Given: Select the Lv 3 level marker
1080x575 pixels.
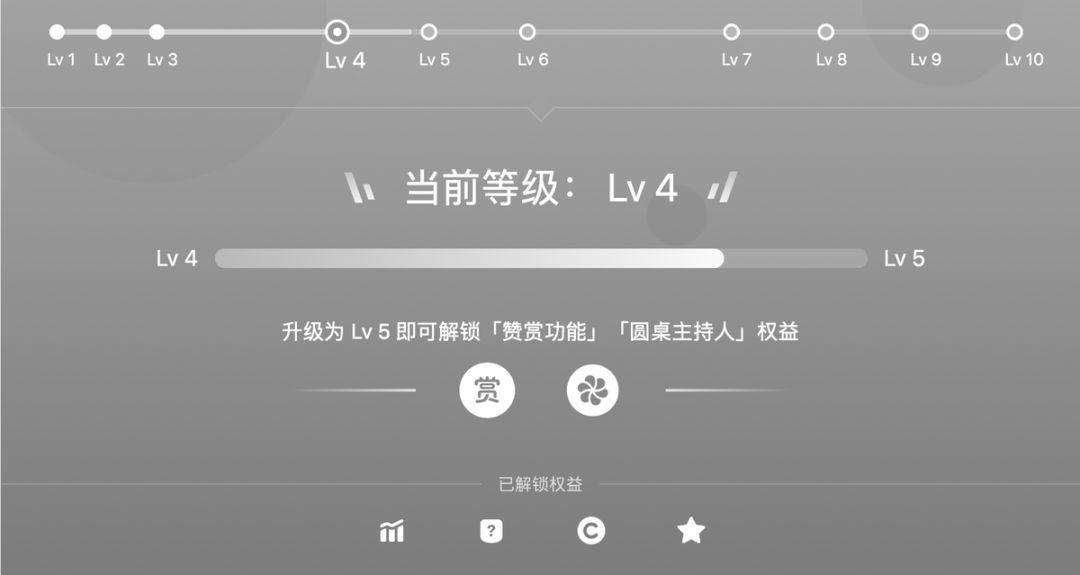Looking at the screenshot, I should coord(157,32).
